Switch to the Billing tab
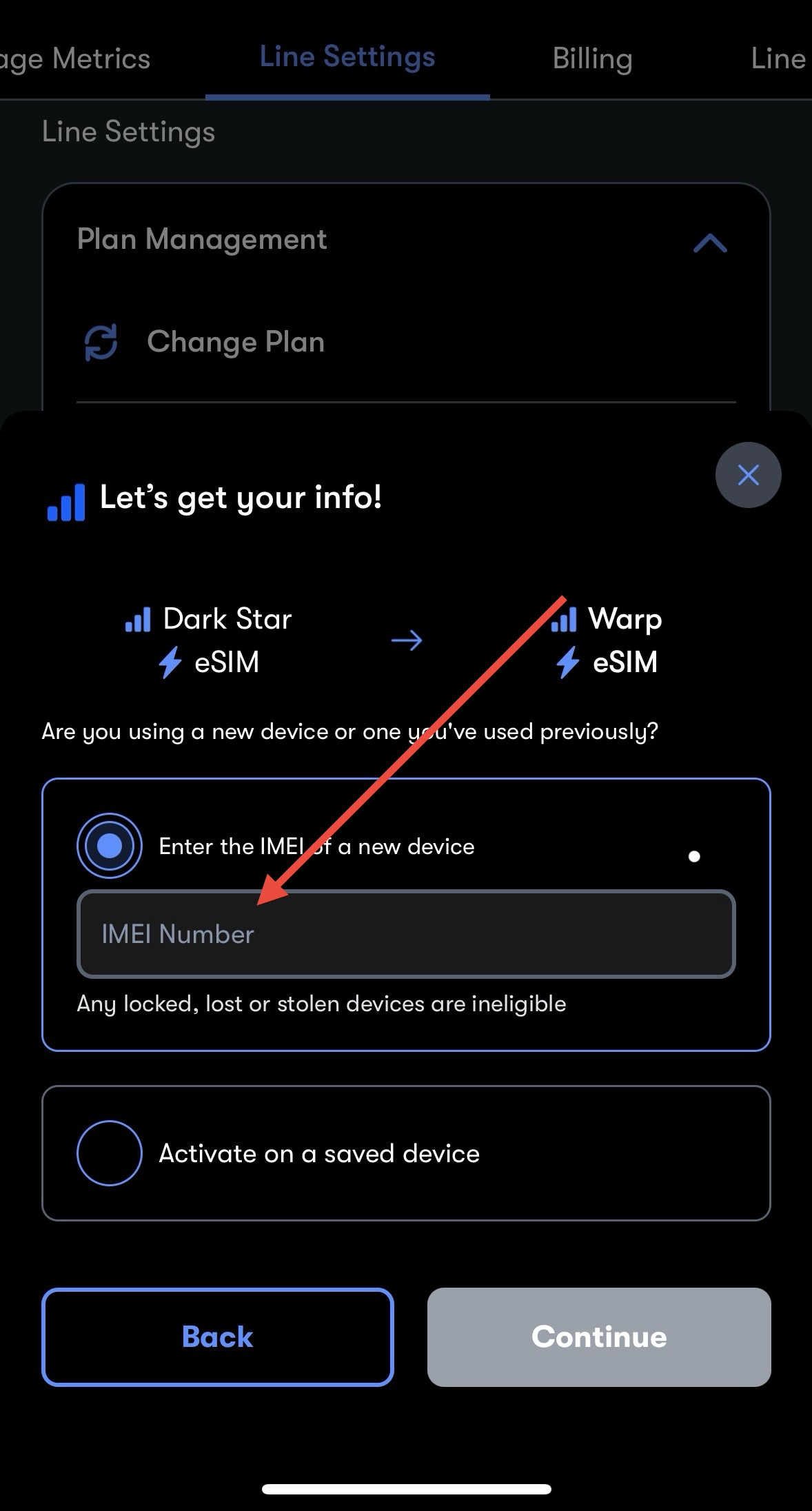Screen dimensions: 812x1511 (x=592, y=59)
